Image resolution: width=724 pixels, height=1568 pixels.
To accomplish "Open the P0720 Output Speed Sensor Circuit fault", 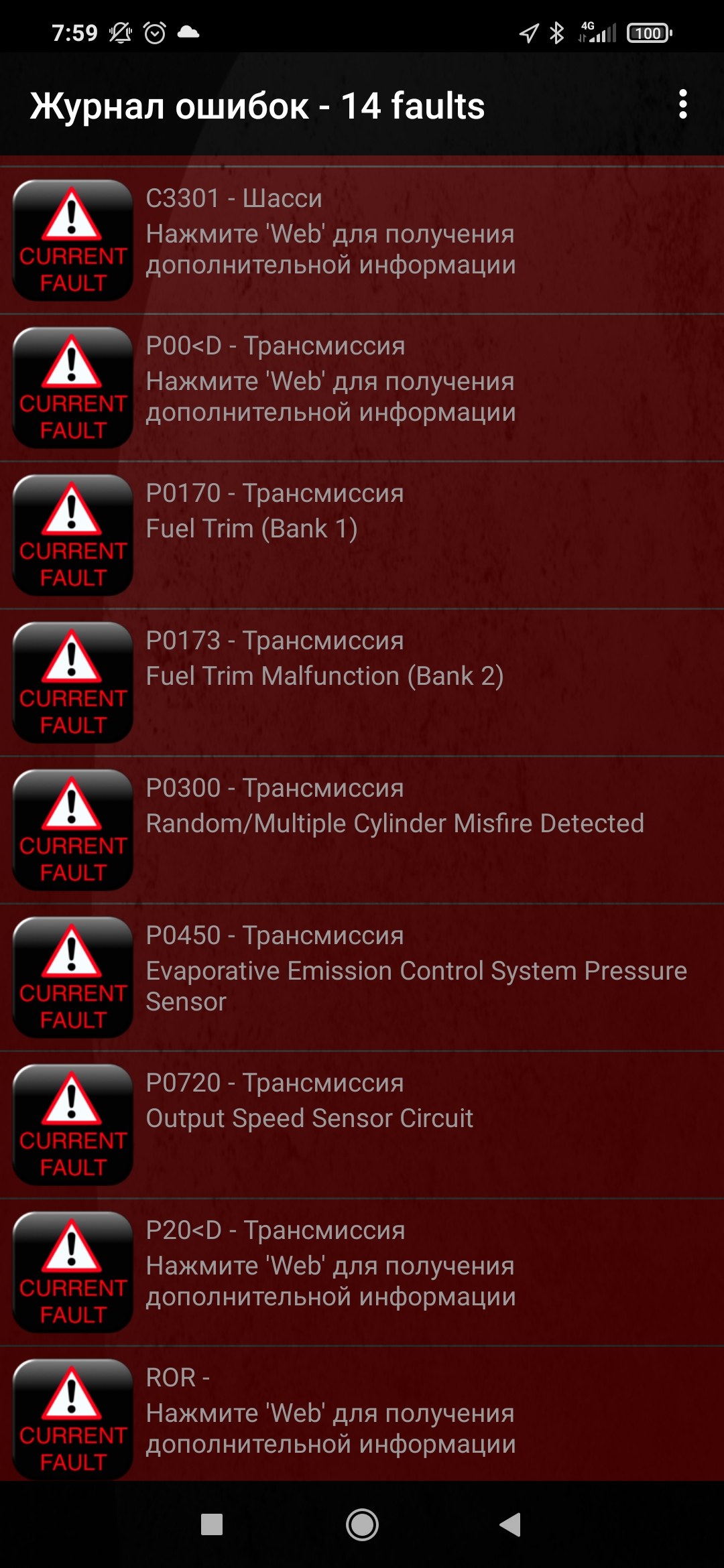I will pos(362,1124).
